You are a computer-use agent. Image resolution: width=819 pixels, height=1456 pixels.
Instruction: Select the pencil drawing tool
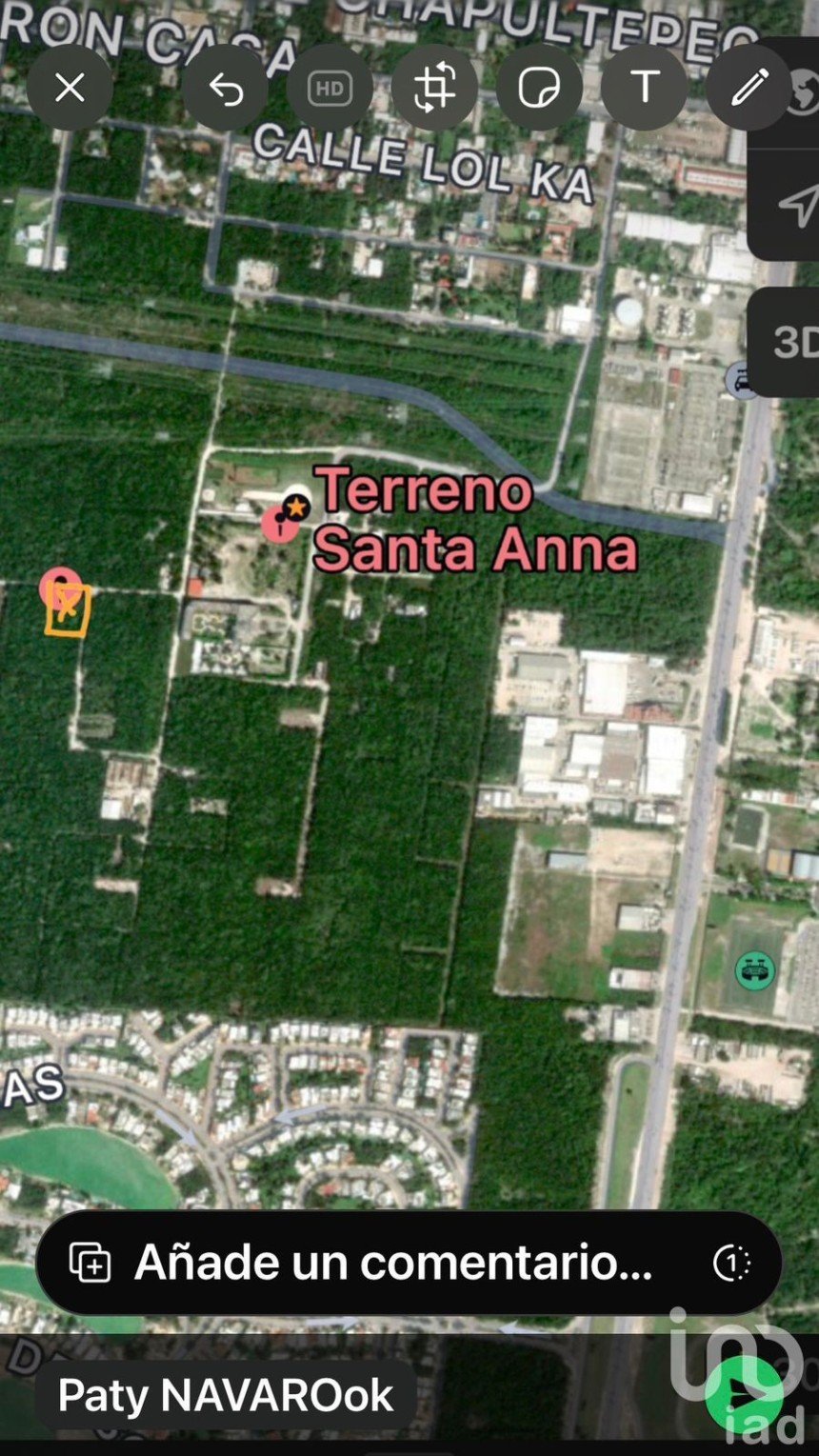pos(749,89)
